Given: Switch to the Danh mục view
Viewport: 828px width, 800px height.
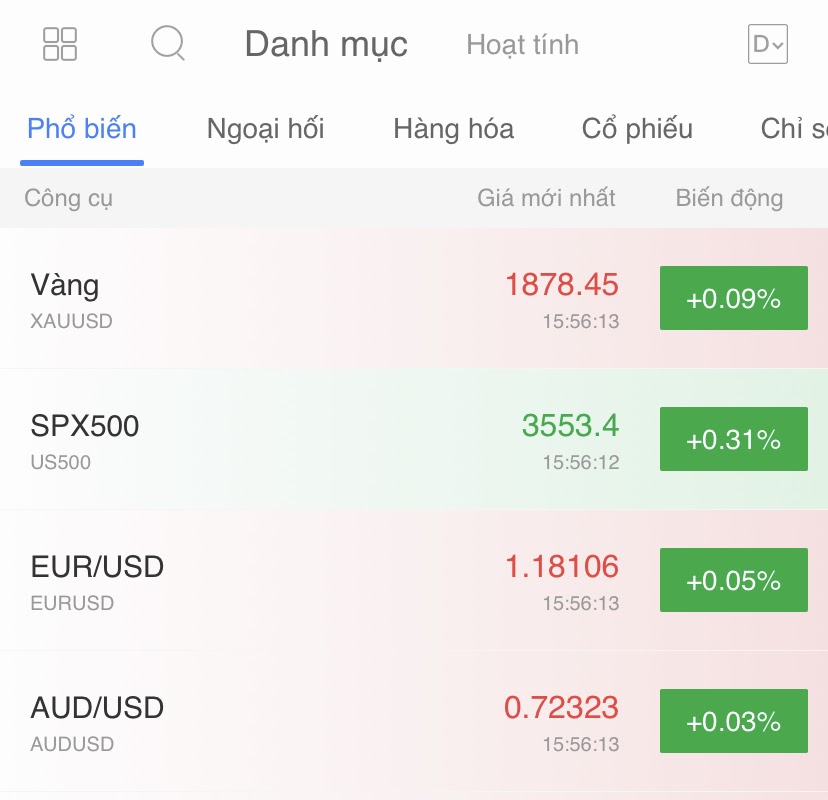Looking at the screenshot, I should click(326, 45).
